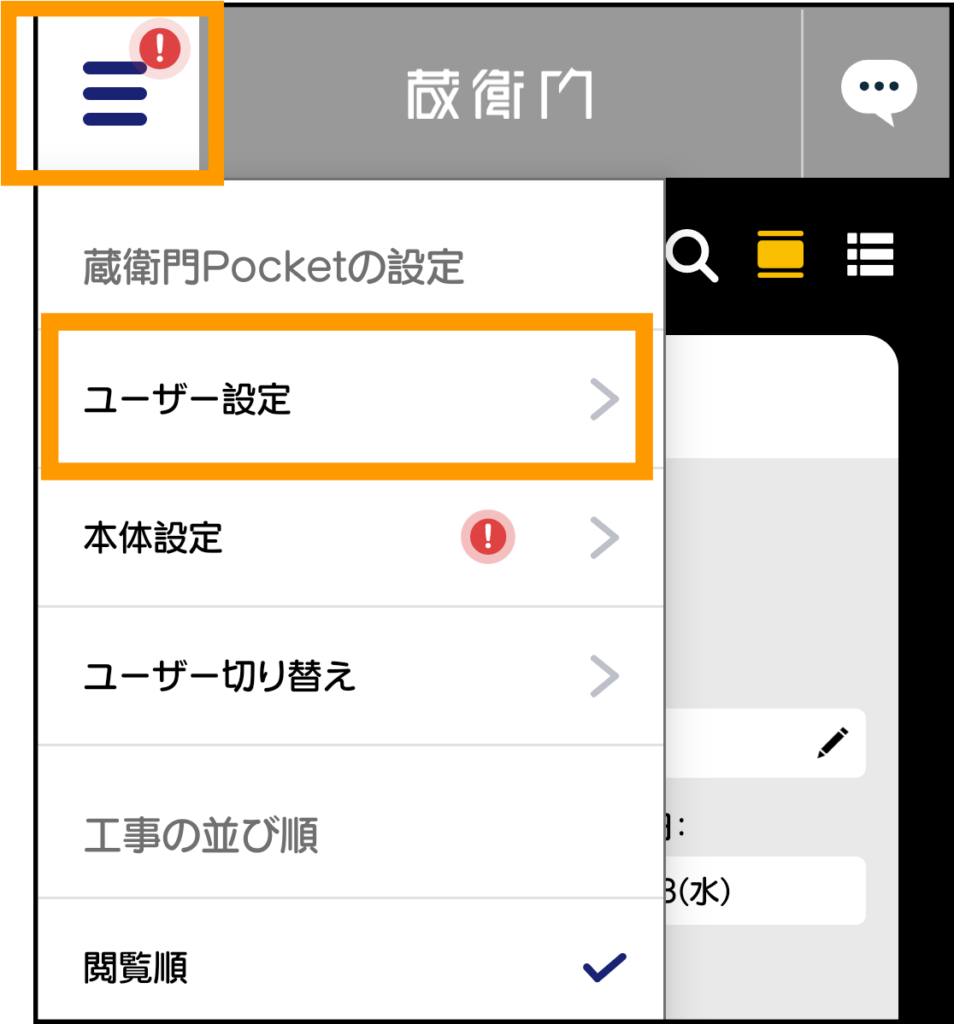Select ユーザー切り替え to switch user
Screen dimensions: 954x1024
click(x=350, y=677)
